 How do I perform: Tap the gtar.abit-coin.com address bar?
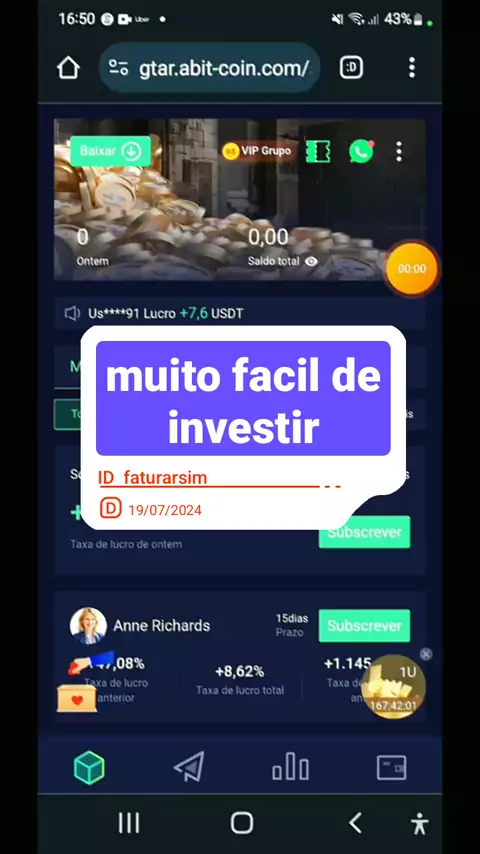[x=210, y=69]
